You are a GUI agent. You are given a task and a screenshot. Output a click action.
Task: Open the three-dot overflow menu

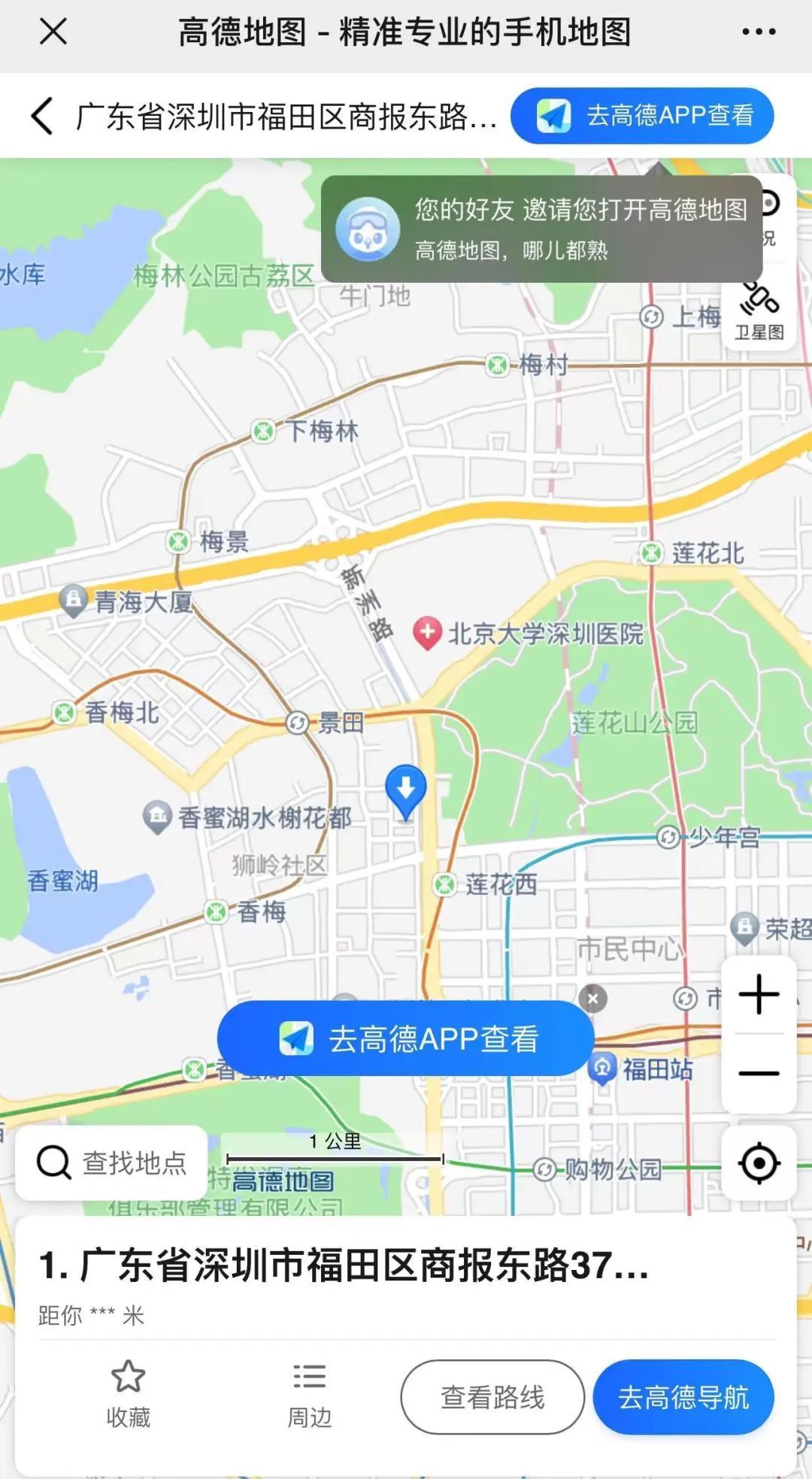[758, 32]
